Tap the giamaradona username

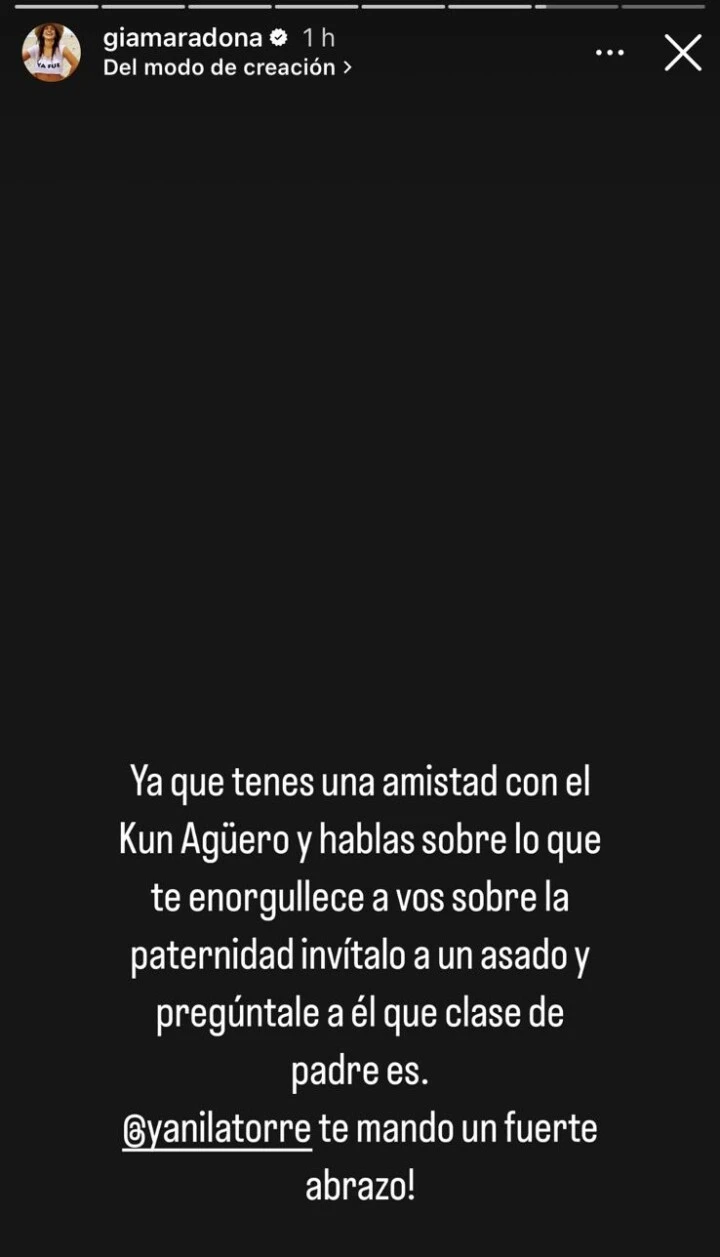pyautogui.click(x=182, y=38)
